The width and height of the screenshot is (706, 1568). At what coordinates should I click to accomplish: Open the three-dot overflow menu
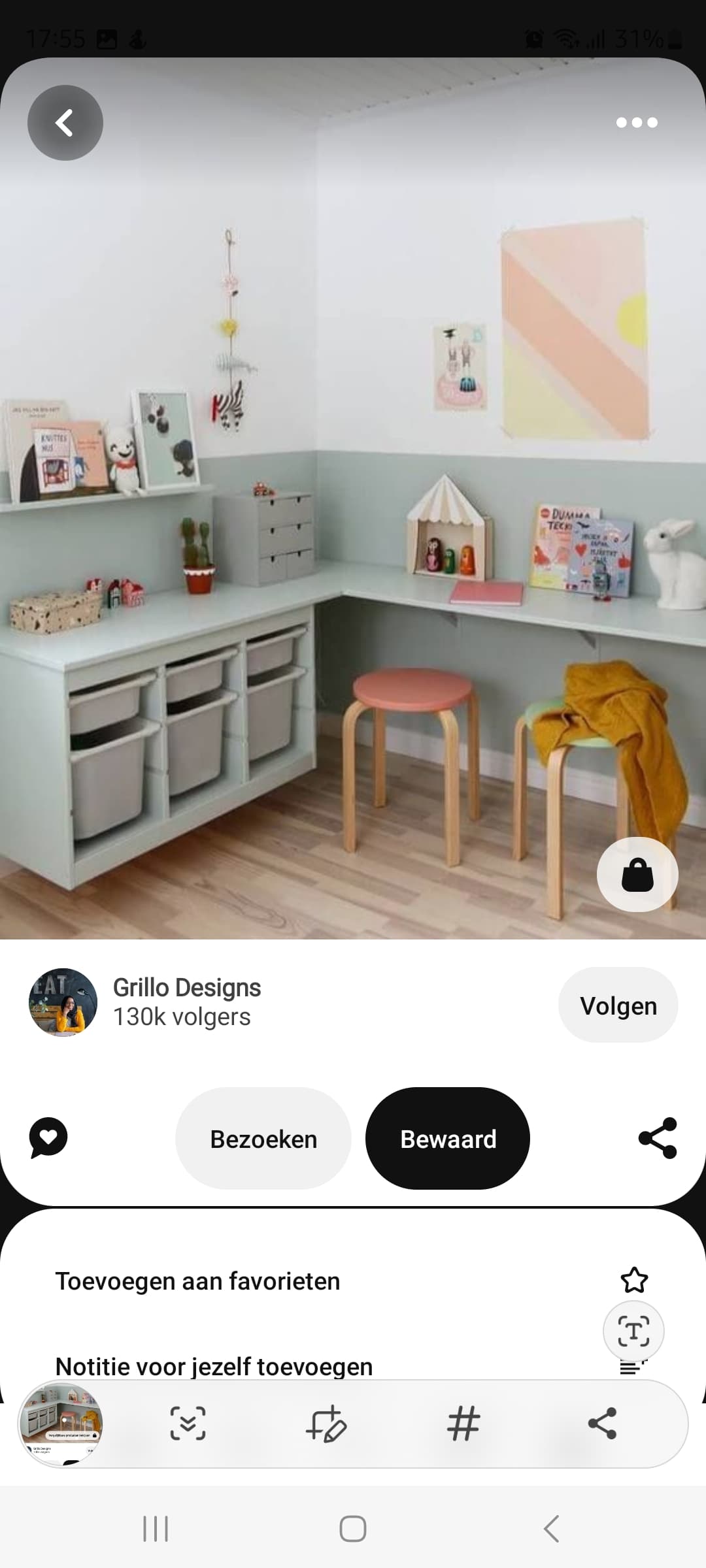pos(637,122)
